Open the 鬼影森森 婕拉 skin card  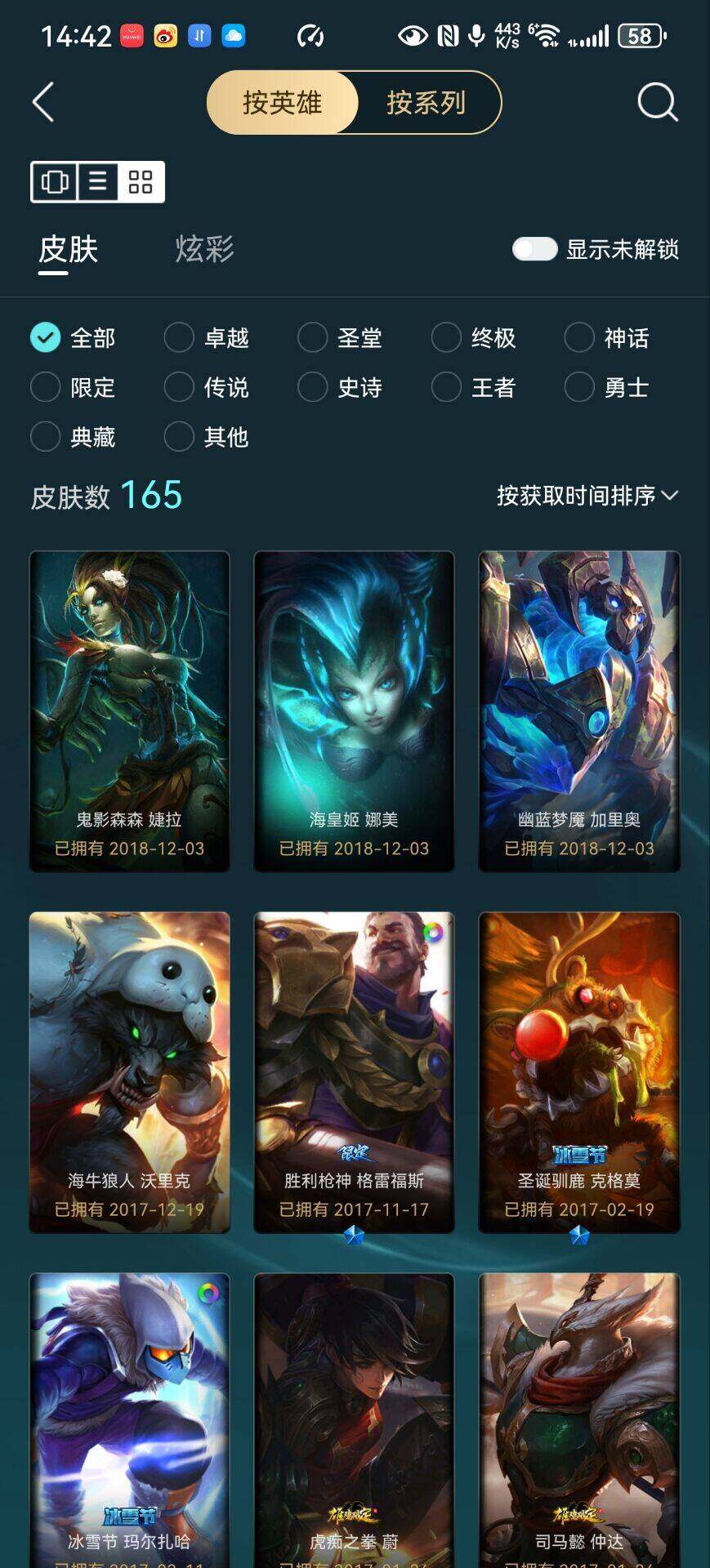click(129, 711)
